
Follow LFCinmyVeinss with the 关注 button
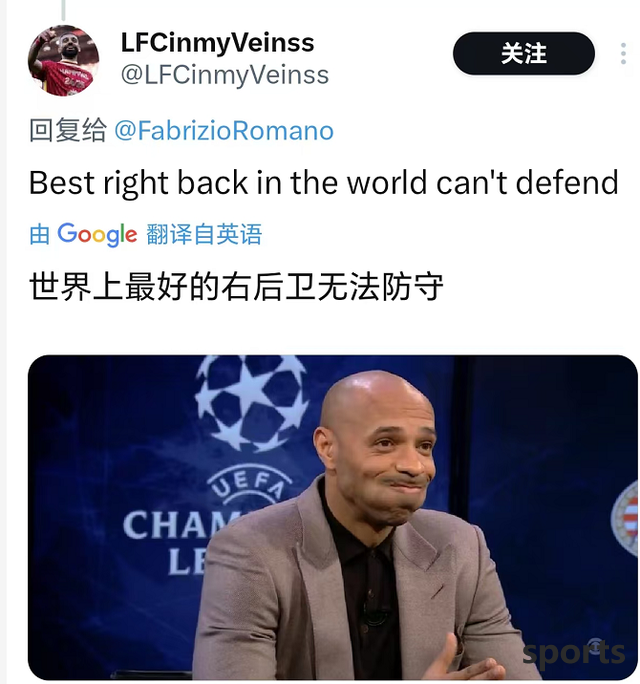523,54
